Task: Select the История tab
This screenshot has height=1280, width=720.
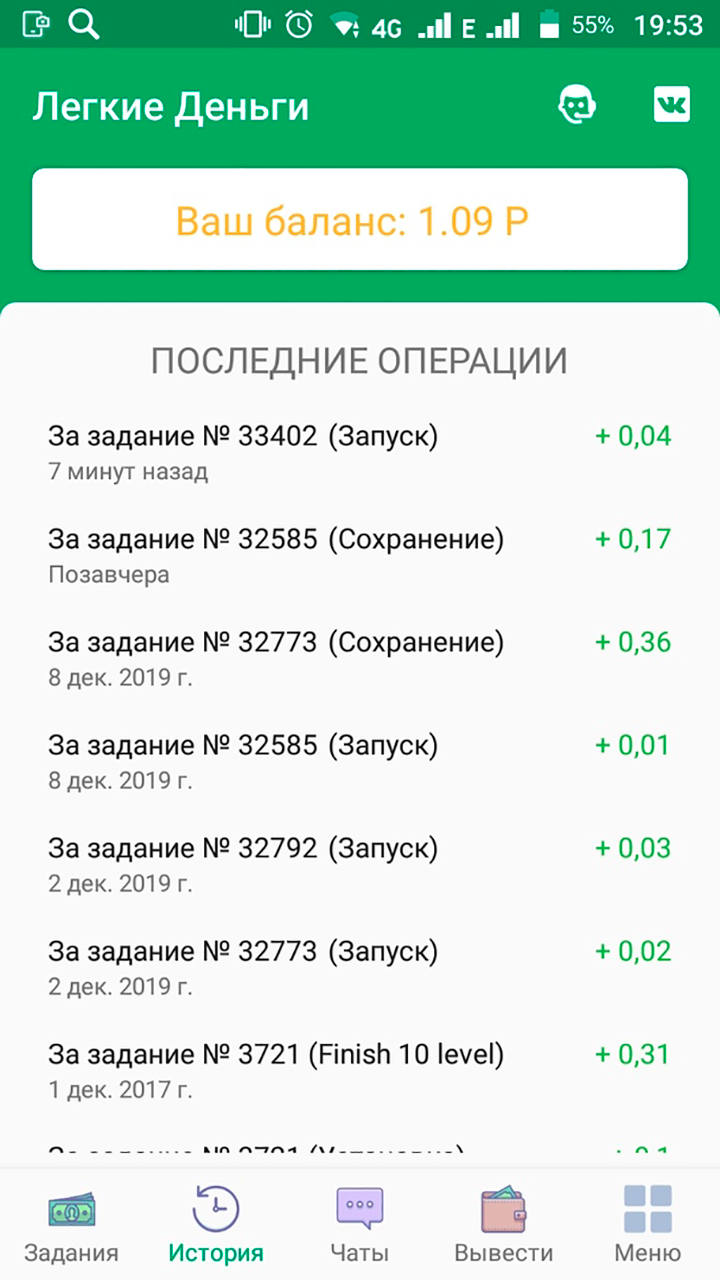Action: 216,1225
